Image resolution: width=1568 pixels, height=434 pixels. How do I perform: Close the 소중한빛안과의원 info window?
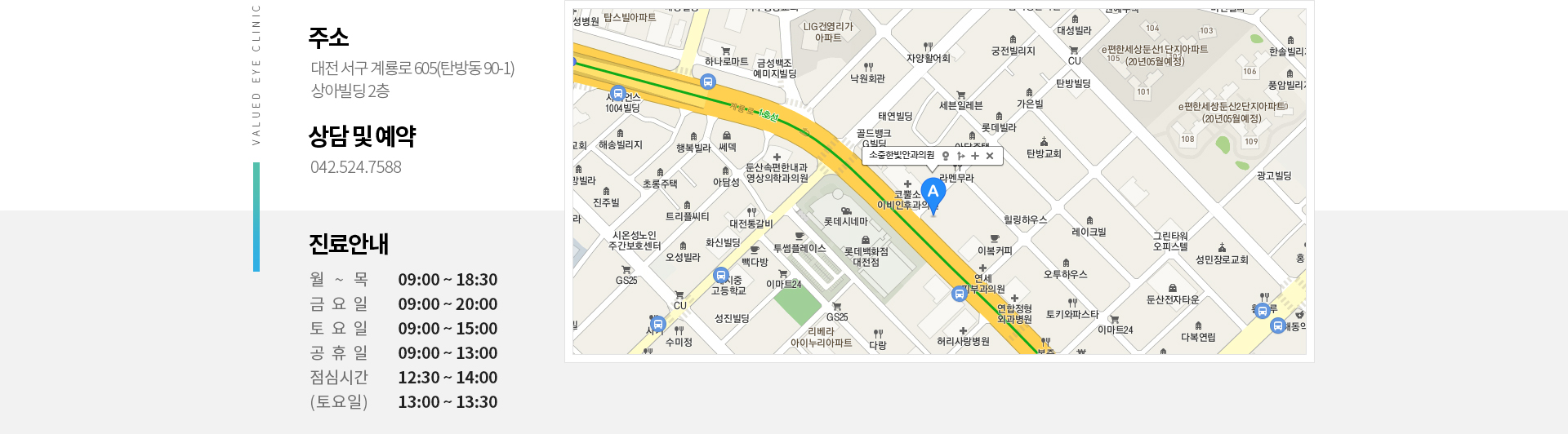coord(990,156)
